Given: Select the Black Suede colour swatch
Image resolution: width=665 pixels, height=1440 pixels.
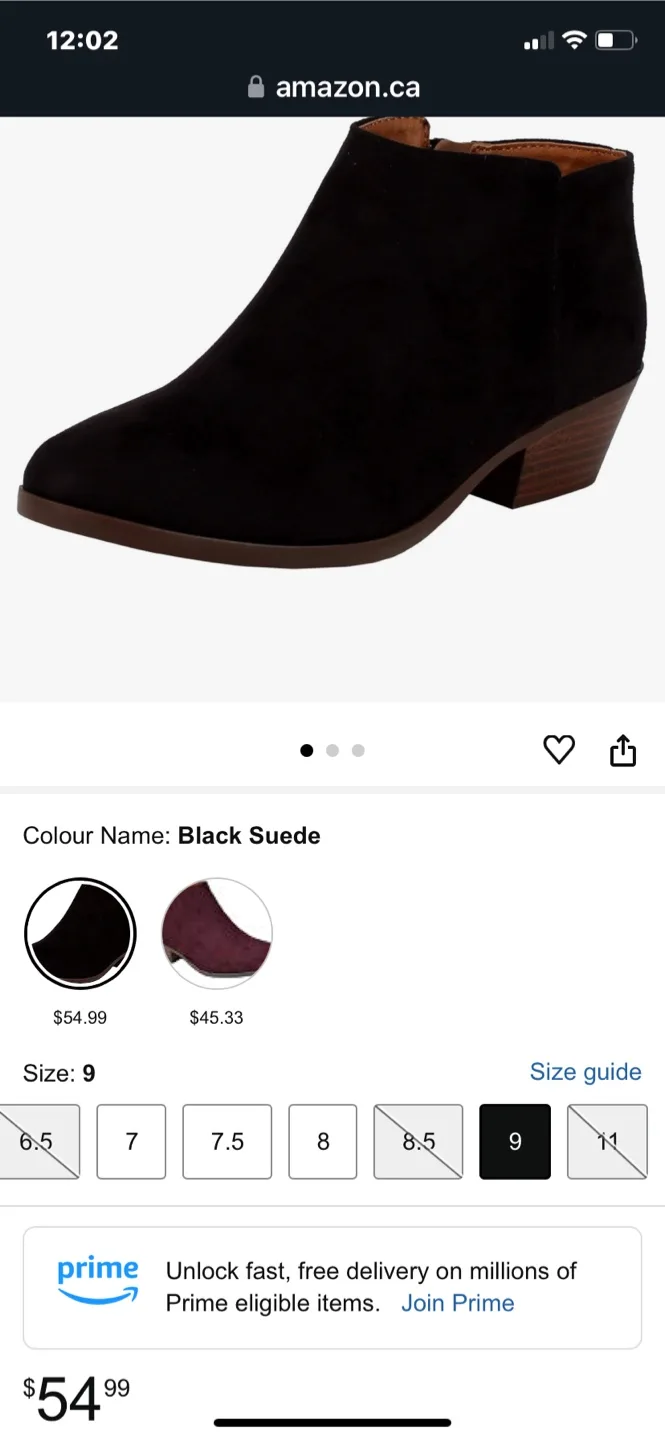Looking at the screenshot, I should [80, 933].
